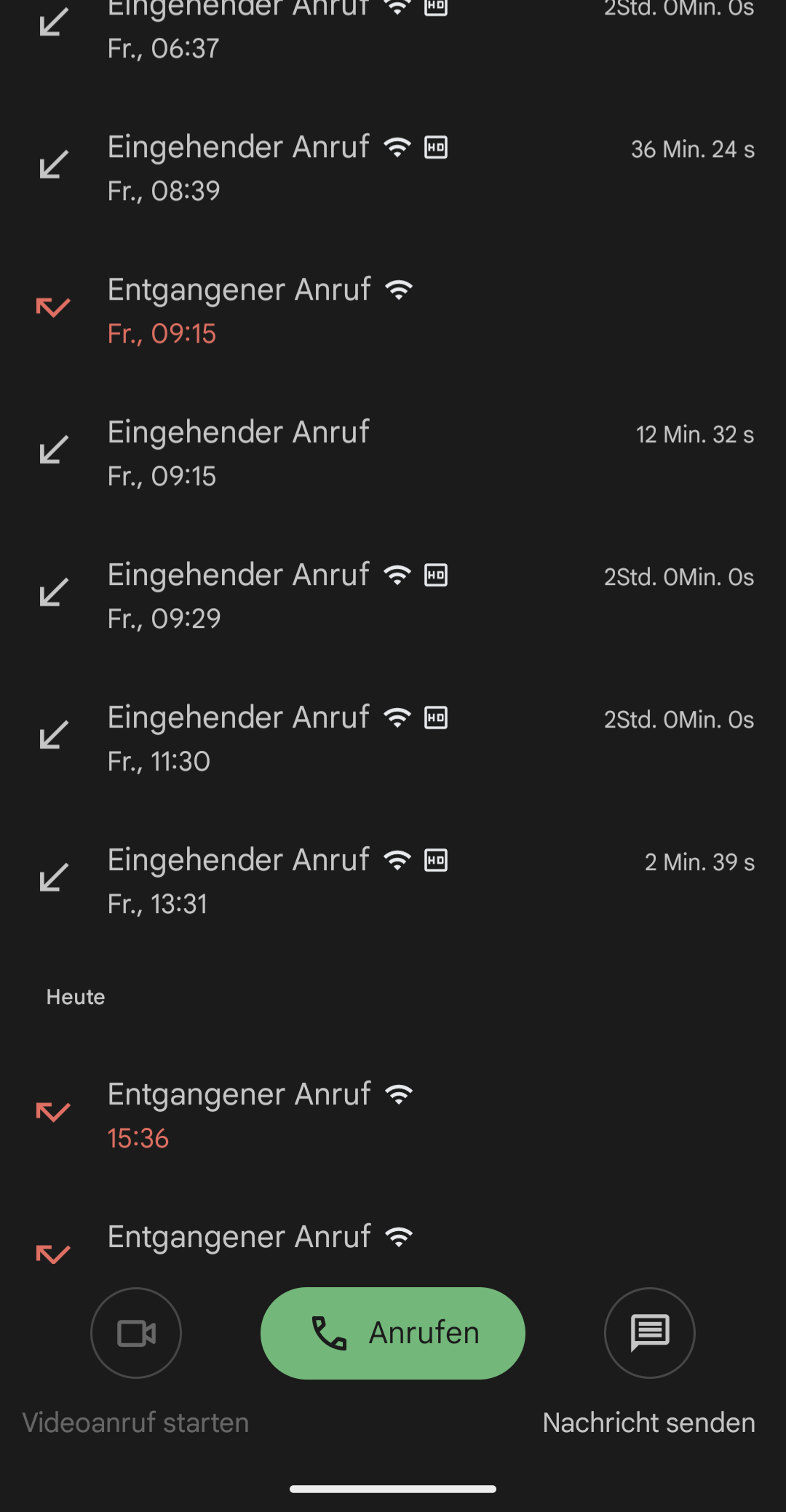Open missed call entry from Fr., 09:15

[393, 311]
